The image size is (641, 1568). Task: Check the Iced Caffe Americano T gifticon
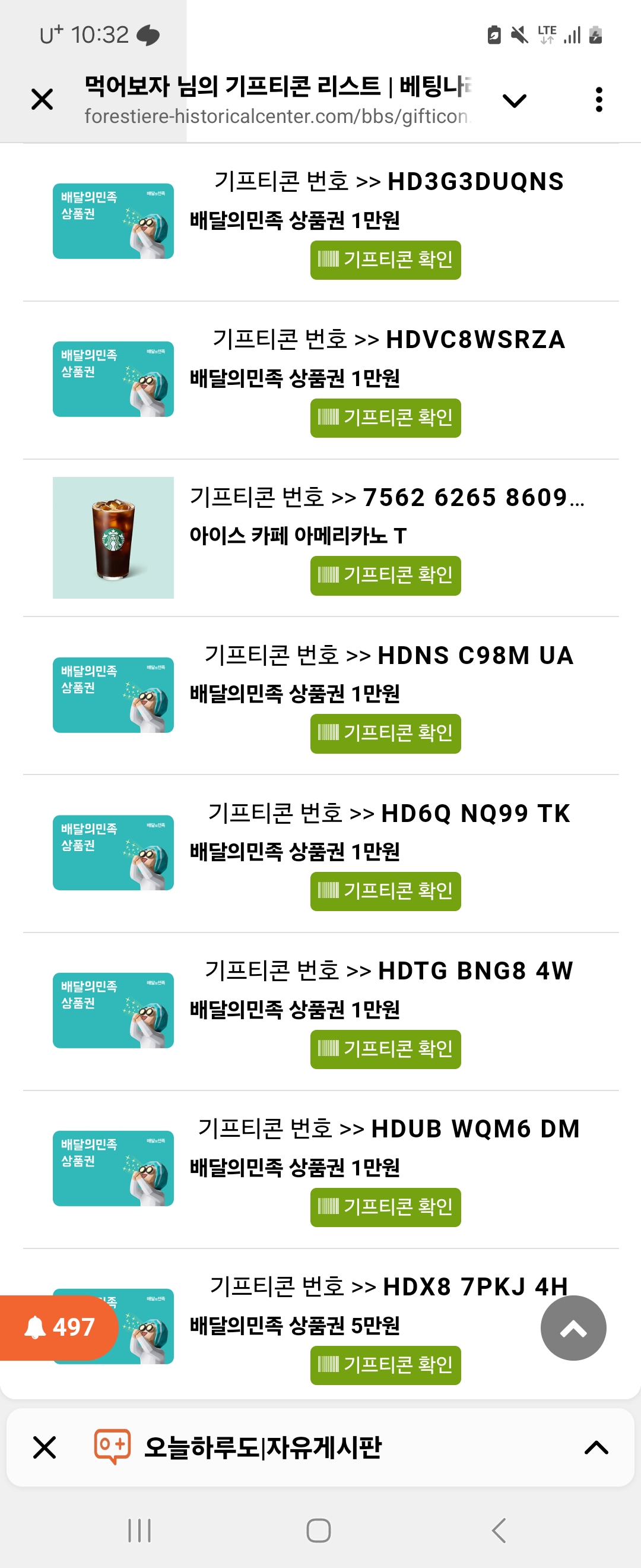385,576
